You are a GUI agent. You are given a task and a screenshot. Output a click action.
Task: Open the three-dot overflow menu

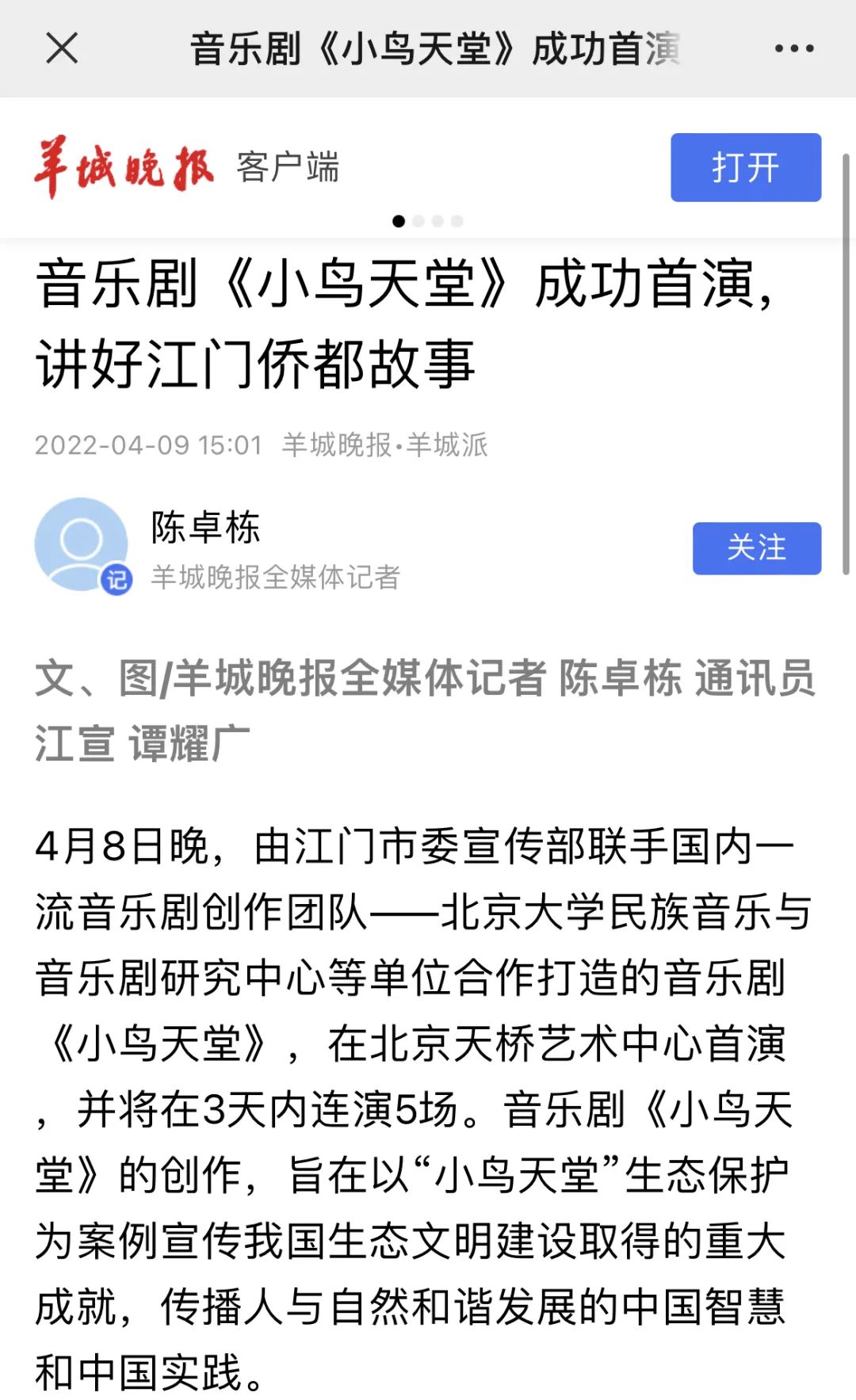click(793, 48)
